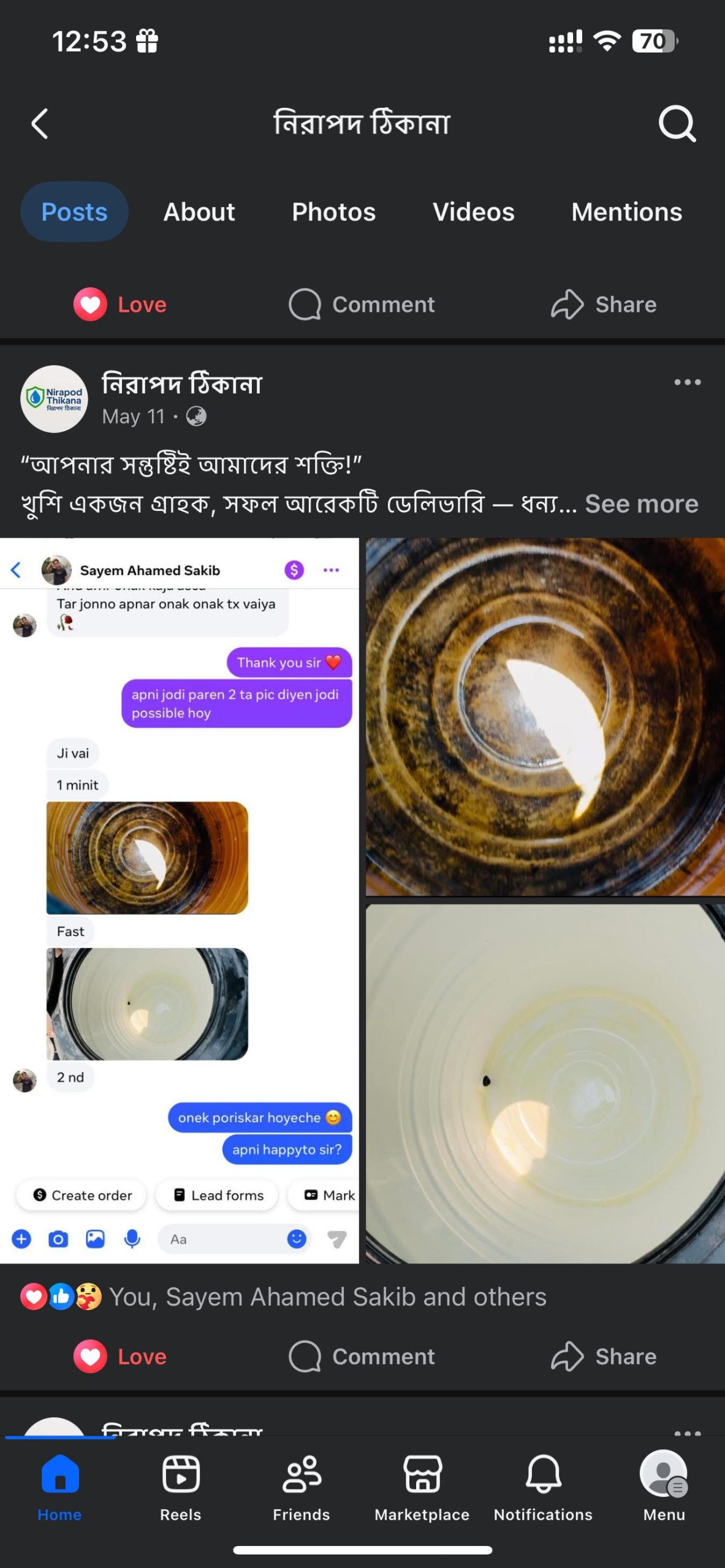Go to the Reels tab
This screenshot has height=1568, width=725.
[181, 1487]
